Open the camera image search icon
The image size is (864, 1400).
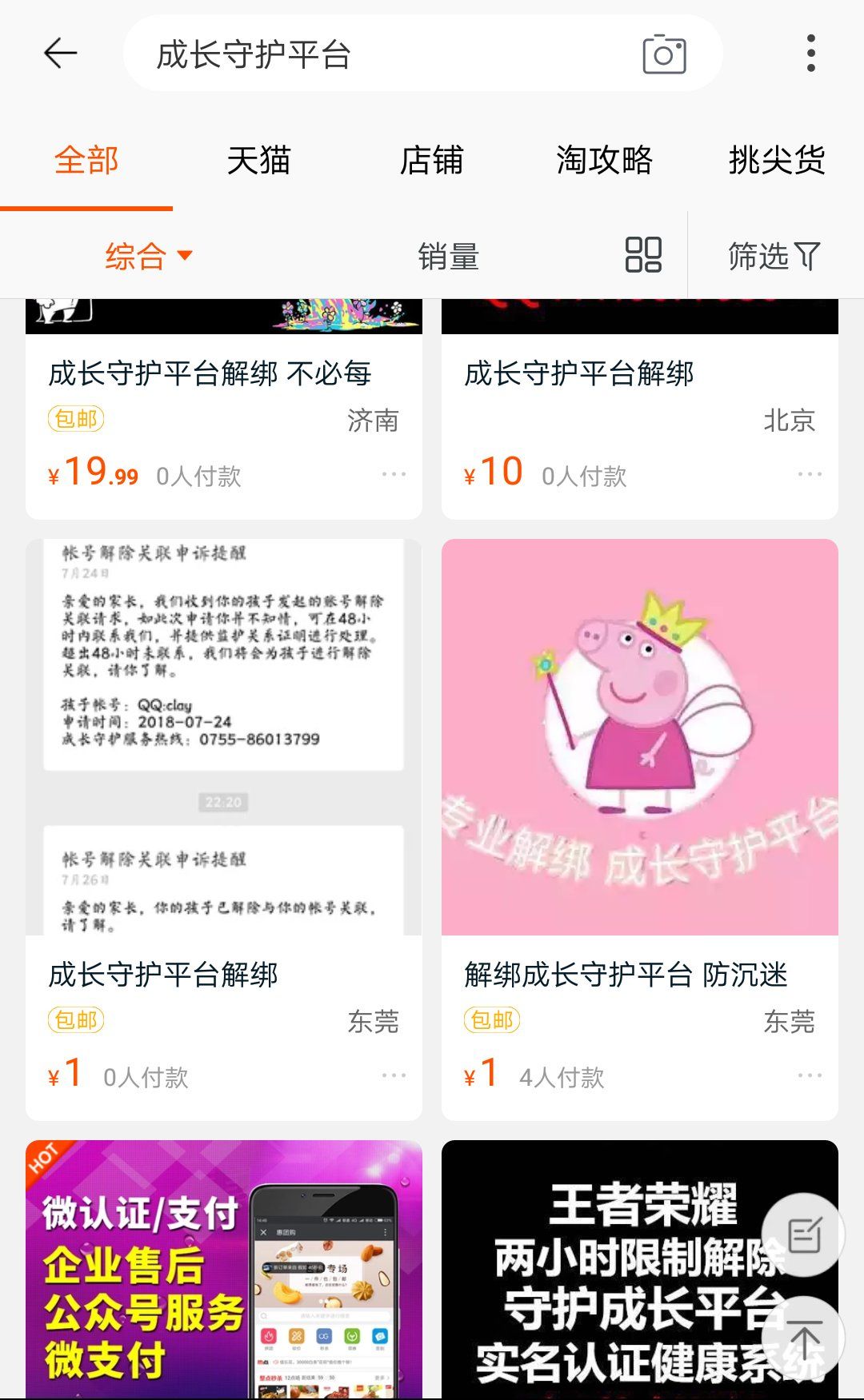(666, 53)
